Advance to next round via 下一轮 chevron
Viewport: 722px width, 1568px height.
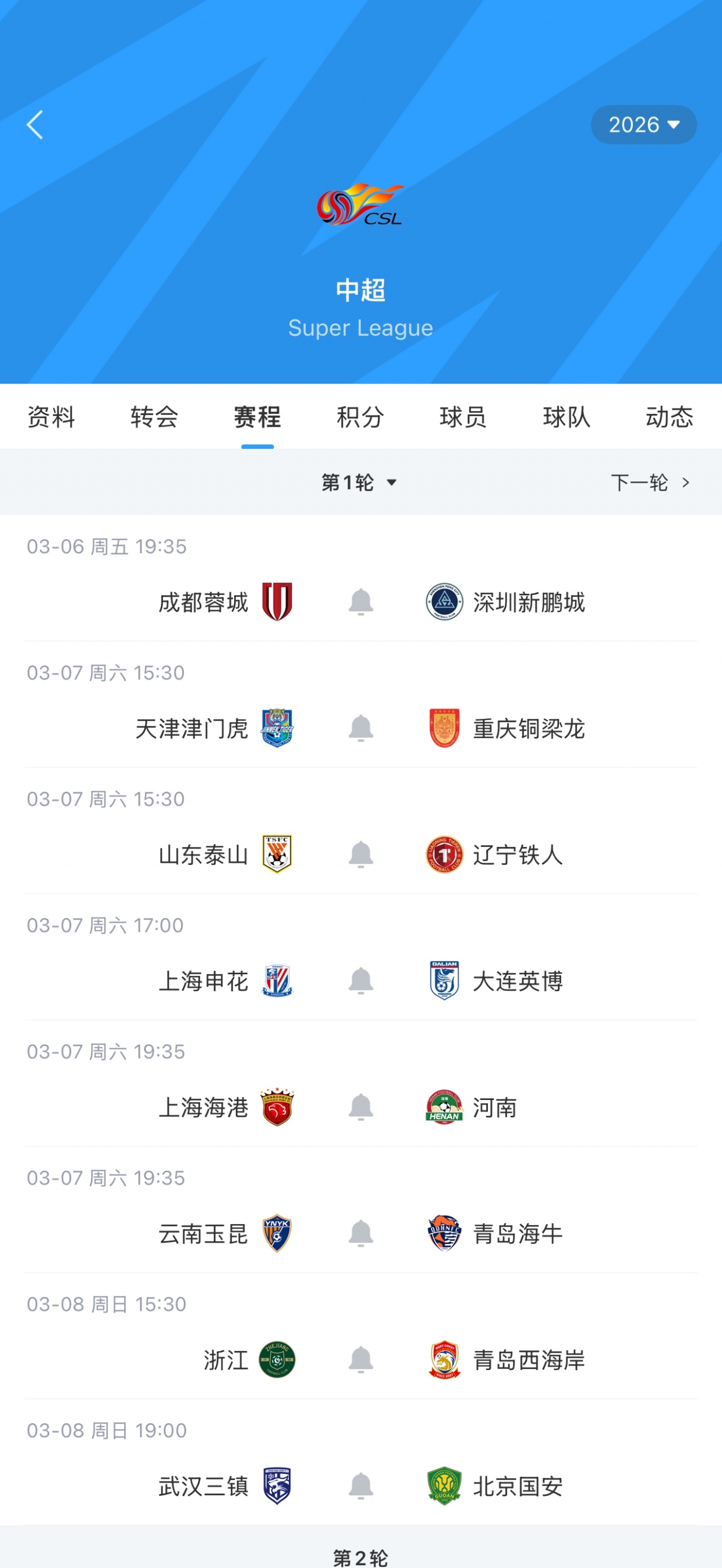(650, 482)
